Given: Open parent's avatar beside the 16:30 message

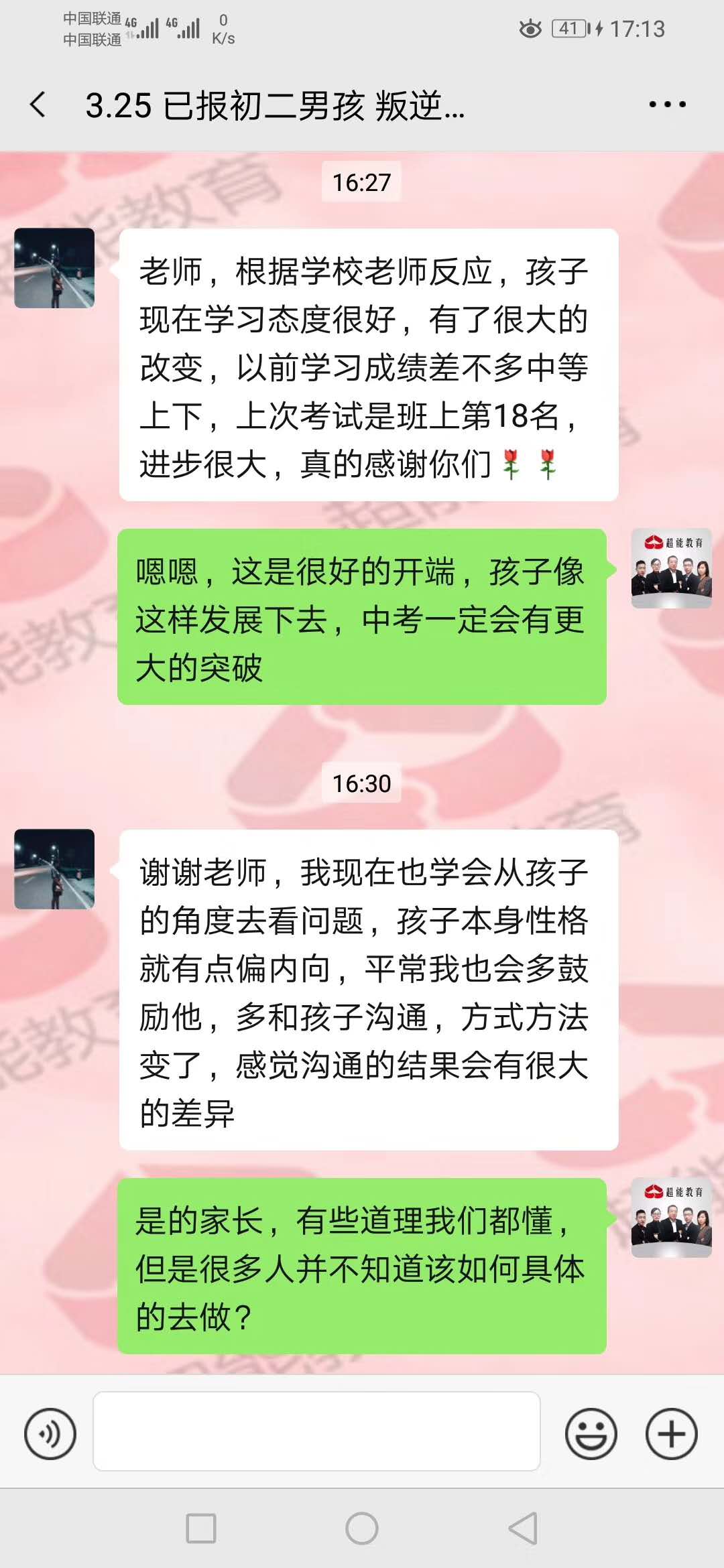Looking at the screenshot, I should (x=54, y=869).
